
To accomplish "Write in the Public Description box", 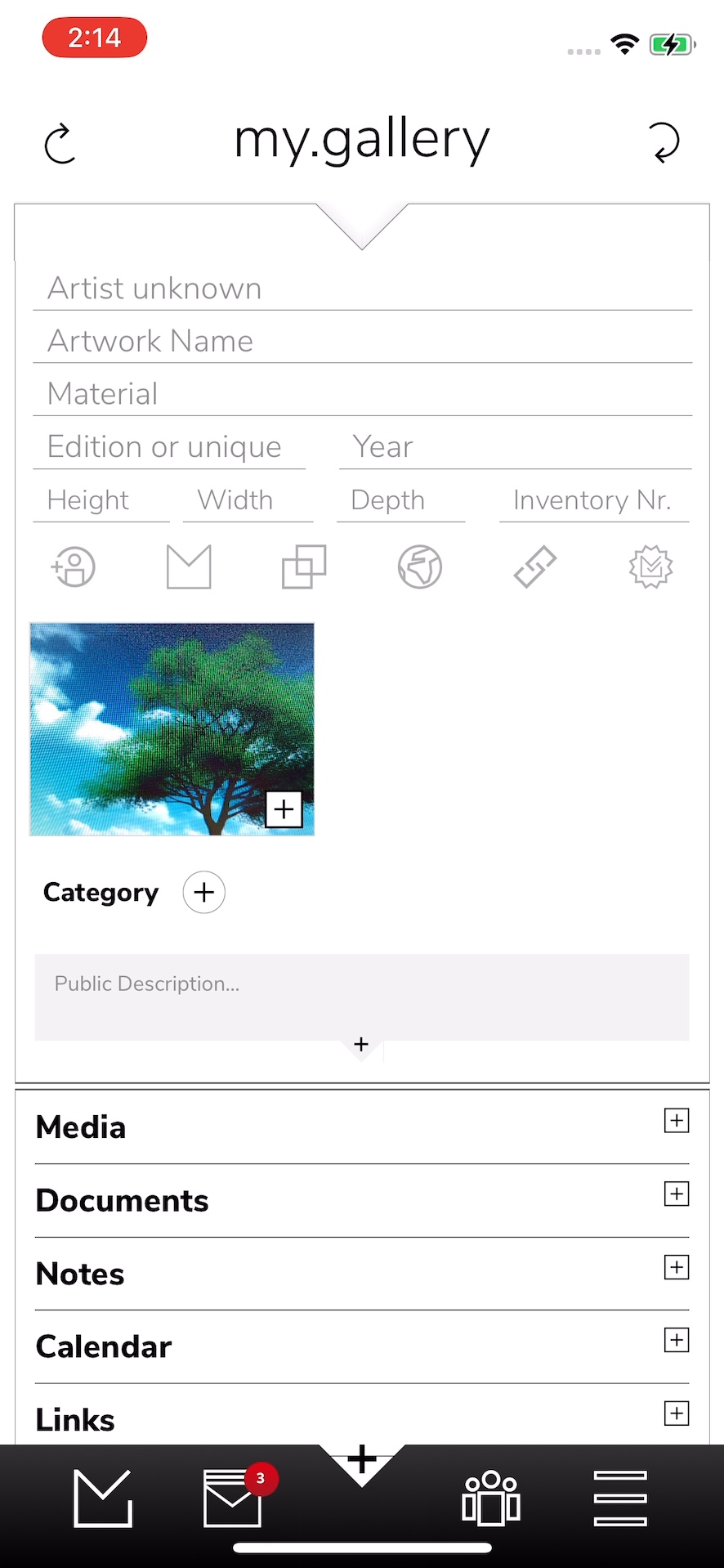I will (362, 997).
